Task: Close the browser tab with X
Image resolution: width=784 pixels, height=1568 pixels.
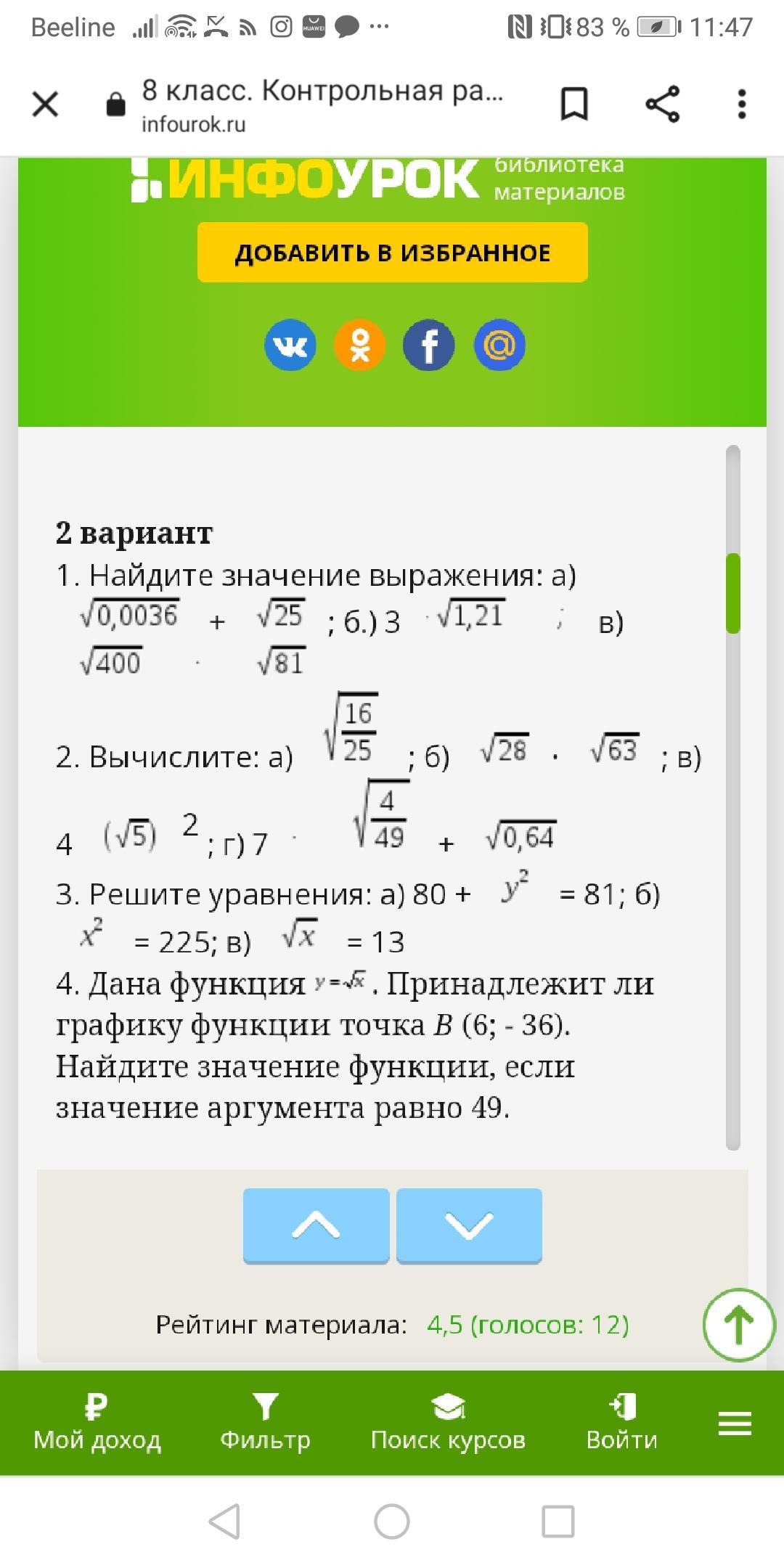Action: (45, 104)
